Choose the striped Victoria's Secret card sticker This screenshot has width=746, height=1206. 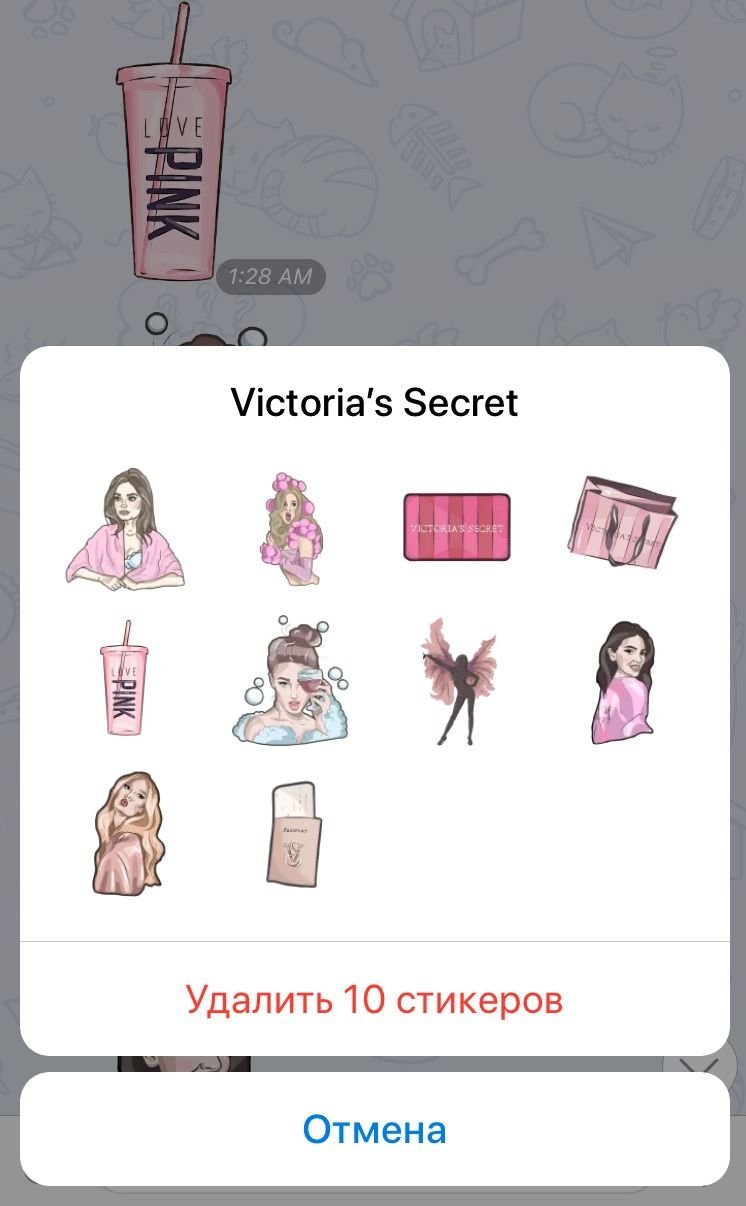tap(456, 527)
